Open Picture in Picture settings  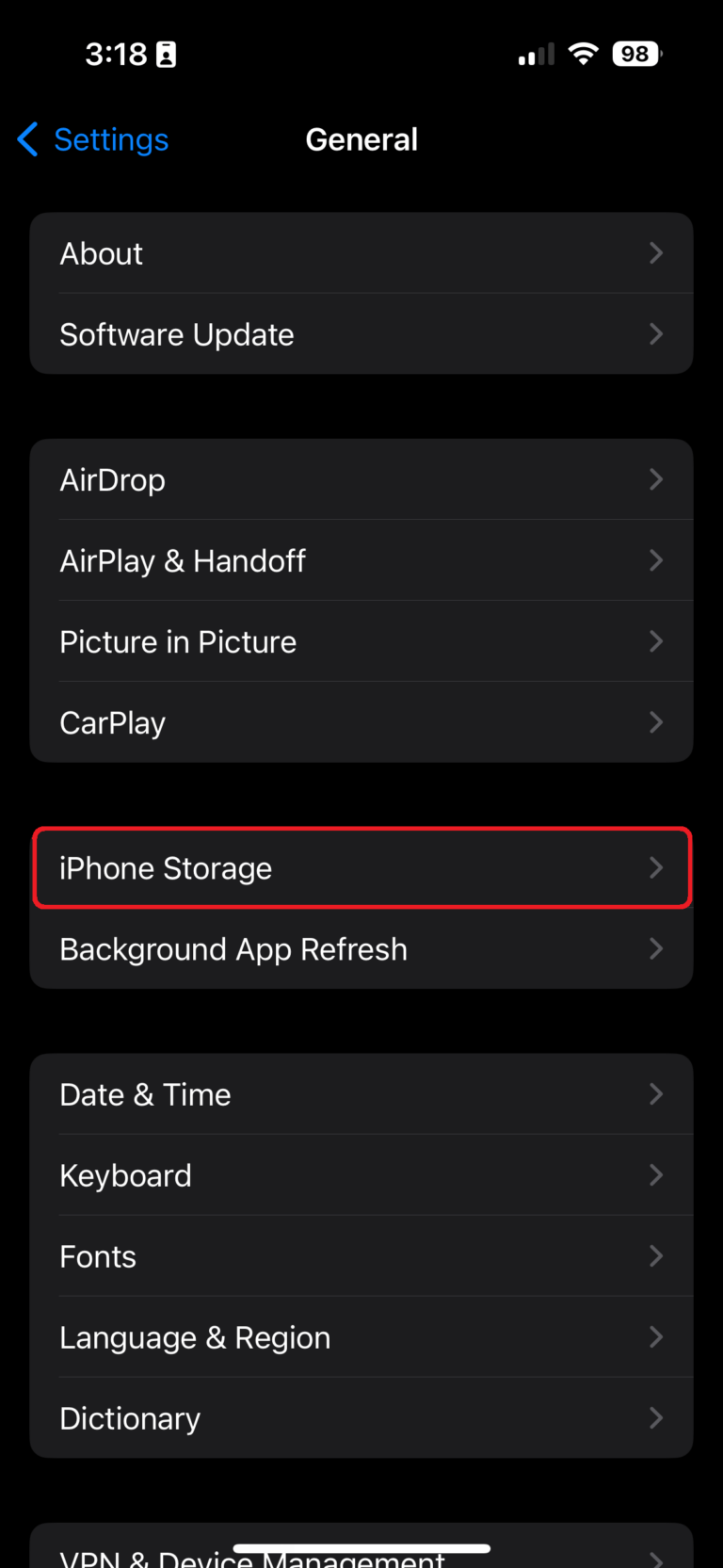tap(361, 641)
